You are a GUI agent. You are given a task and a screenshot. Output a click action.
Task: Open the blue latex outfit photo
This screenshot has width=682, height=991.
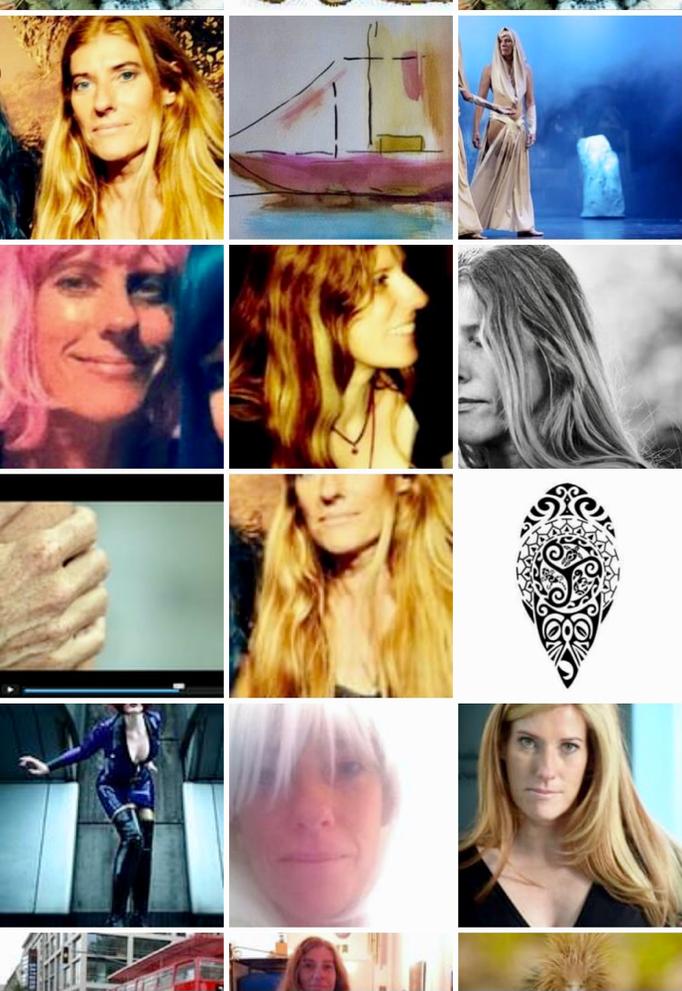click(x=111, y=814)
